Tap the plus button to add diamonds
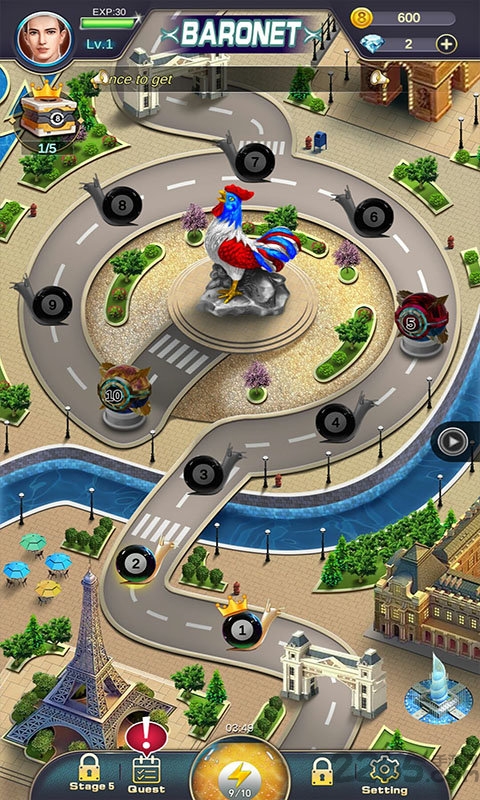The height and width of the screenshot is (800, 480). [x=446, y=44]
